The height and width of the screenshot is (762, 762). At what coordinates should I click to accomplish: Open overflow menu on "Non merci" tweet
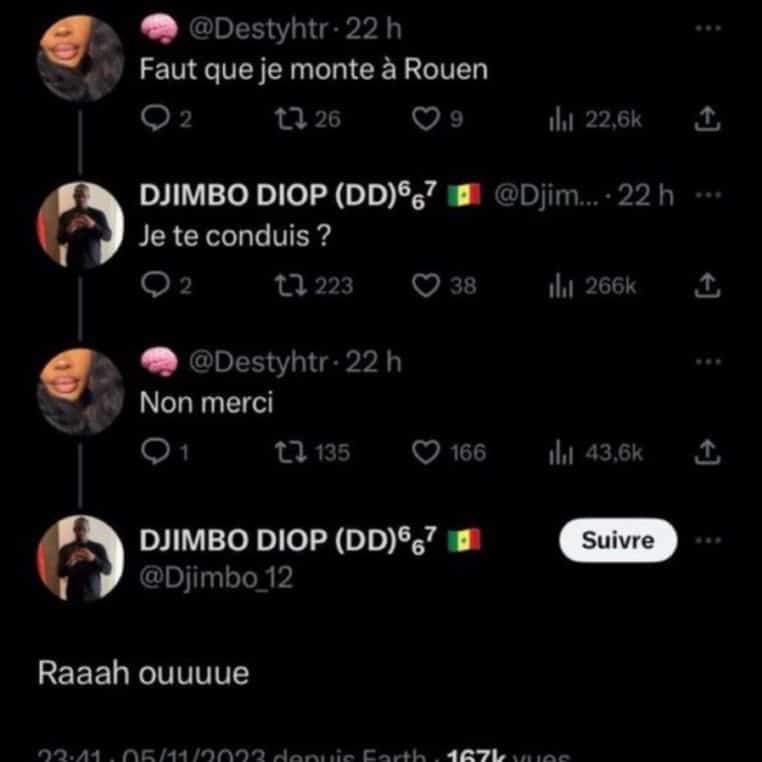click(707, 362)
